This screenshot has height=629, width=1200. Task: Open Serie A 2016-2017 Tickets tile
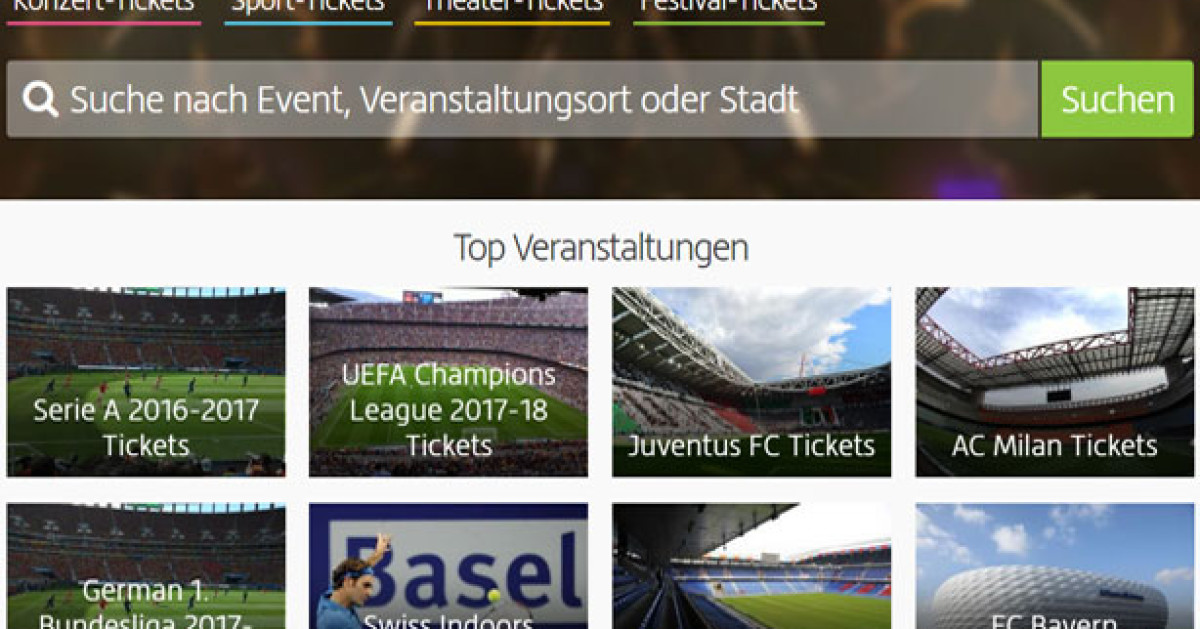tap(146, 382)
